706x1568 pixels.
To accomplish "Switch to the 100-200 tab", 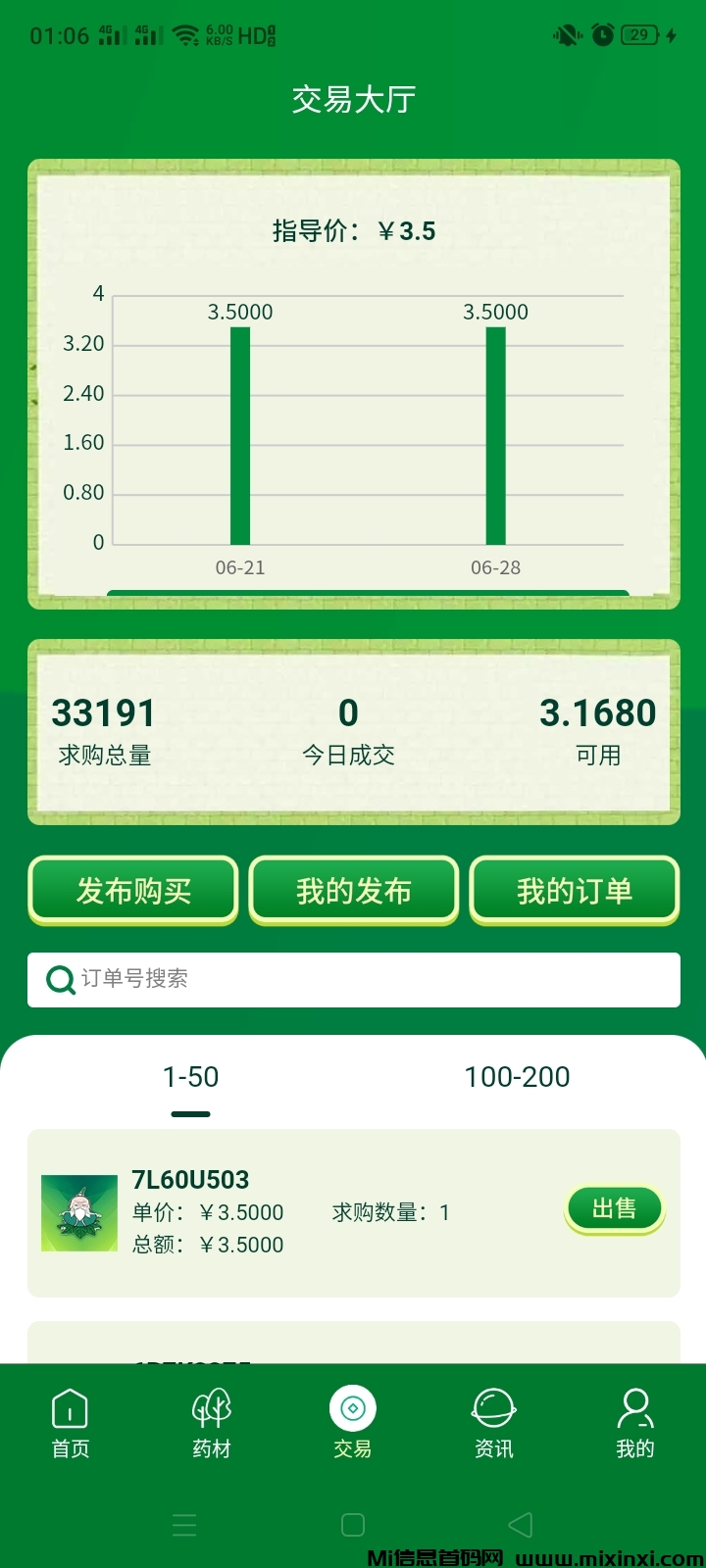I will pyautogui.click(x=517, y=1077).
